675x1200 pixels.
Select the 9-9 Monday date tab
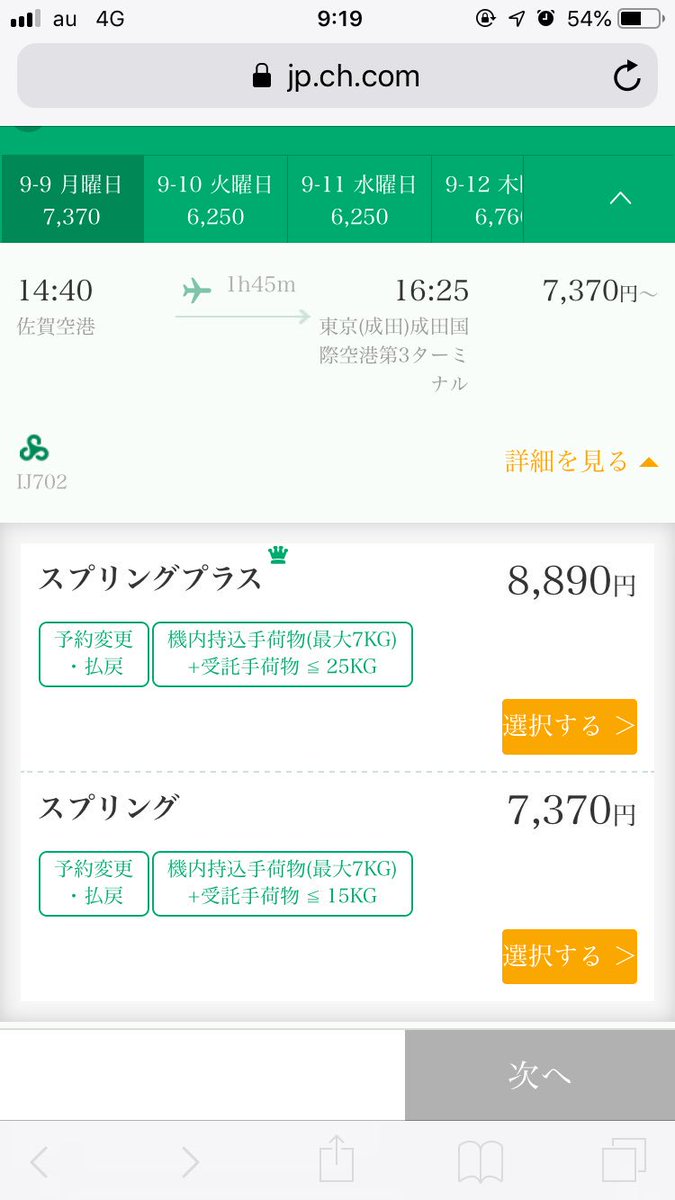(x=72, y=200)
